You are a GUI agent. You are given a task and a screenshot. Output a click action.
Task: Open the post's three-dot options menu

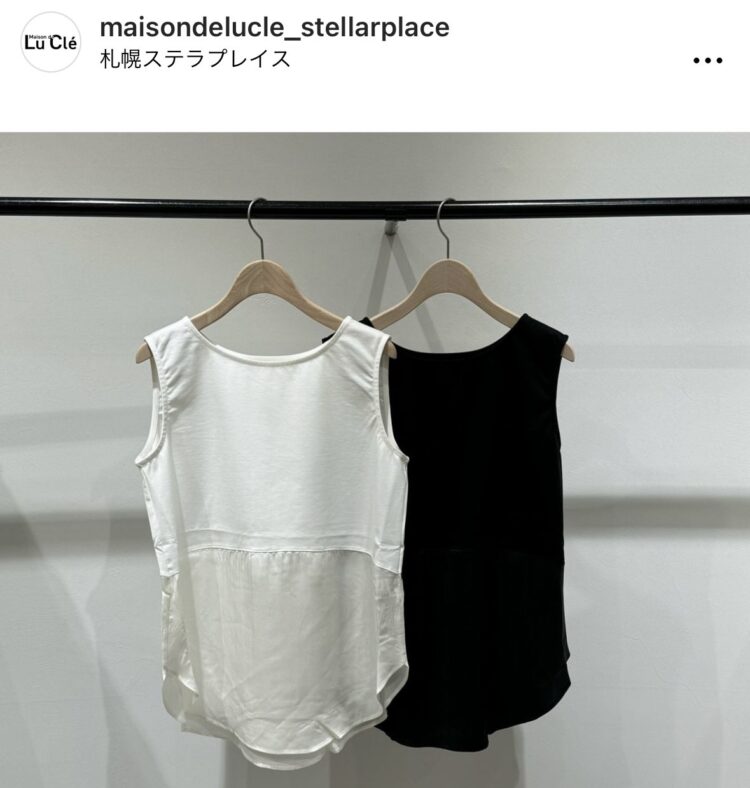[x=707, y=60]
